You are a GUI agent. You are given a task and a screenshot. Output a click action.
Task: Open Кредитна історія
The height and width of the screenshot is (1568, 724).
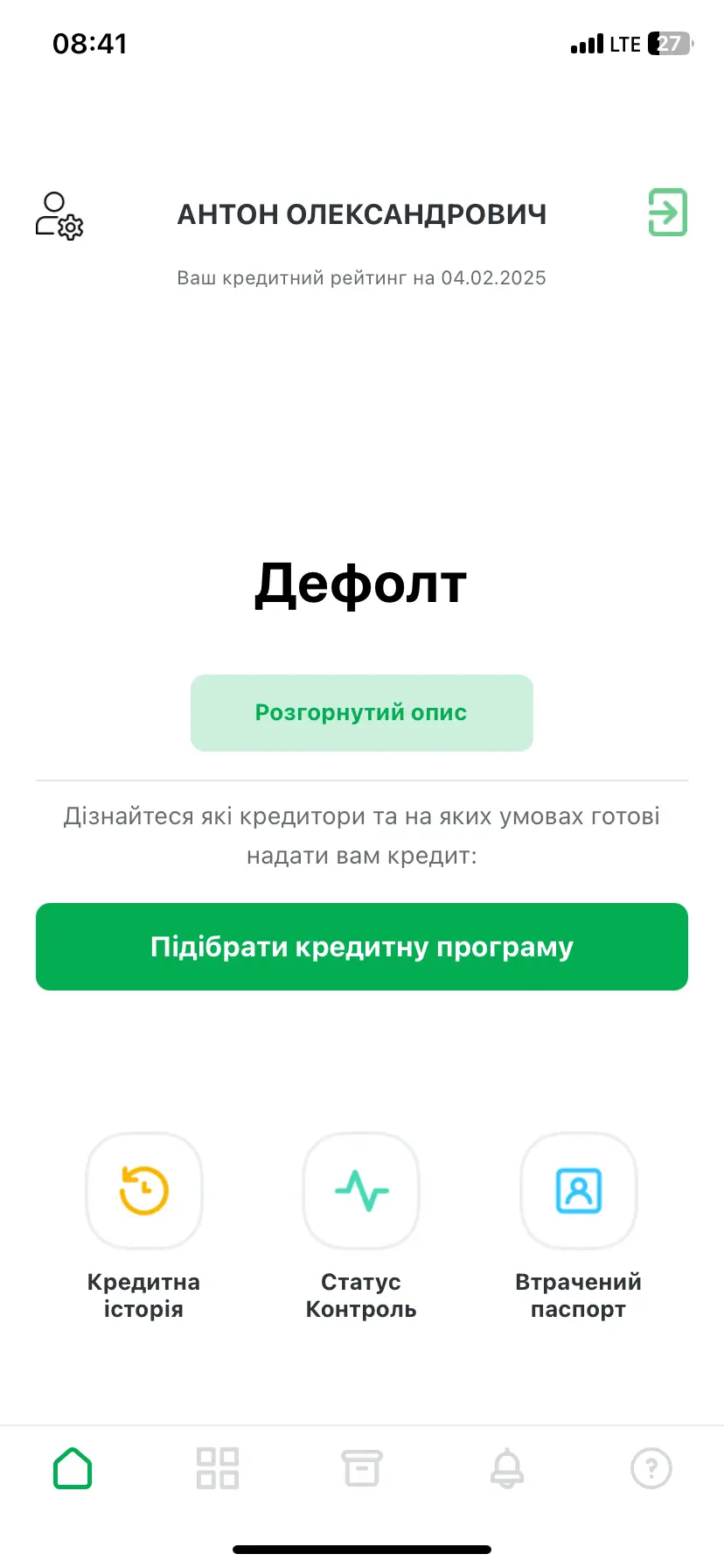[144, 1191]
